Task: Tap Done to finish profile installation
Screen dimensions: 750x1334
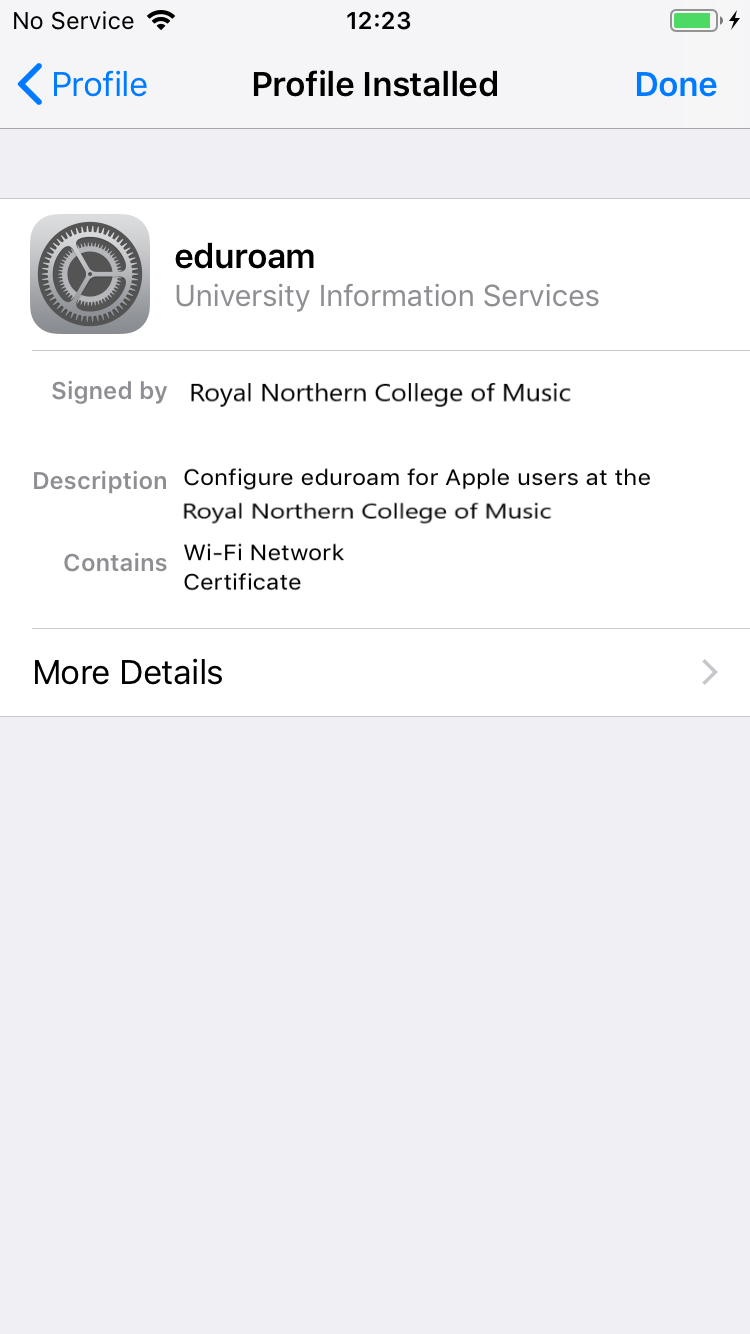Action: 675,85
